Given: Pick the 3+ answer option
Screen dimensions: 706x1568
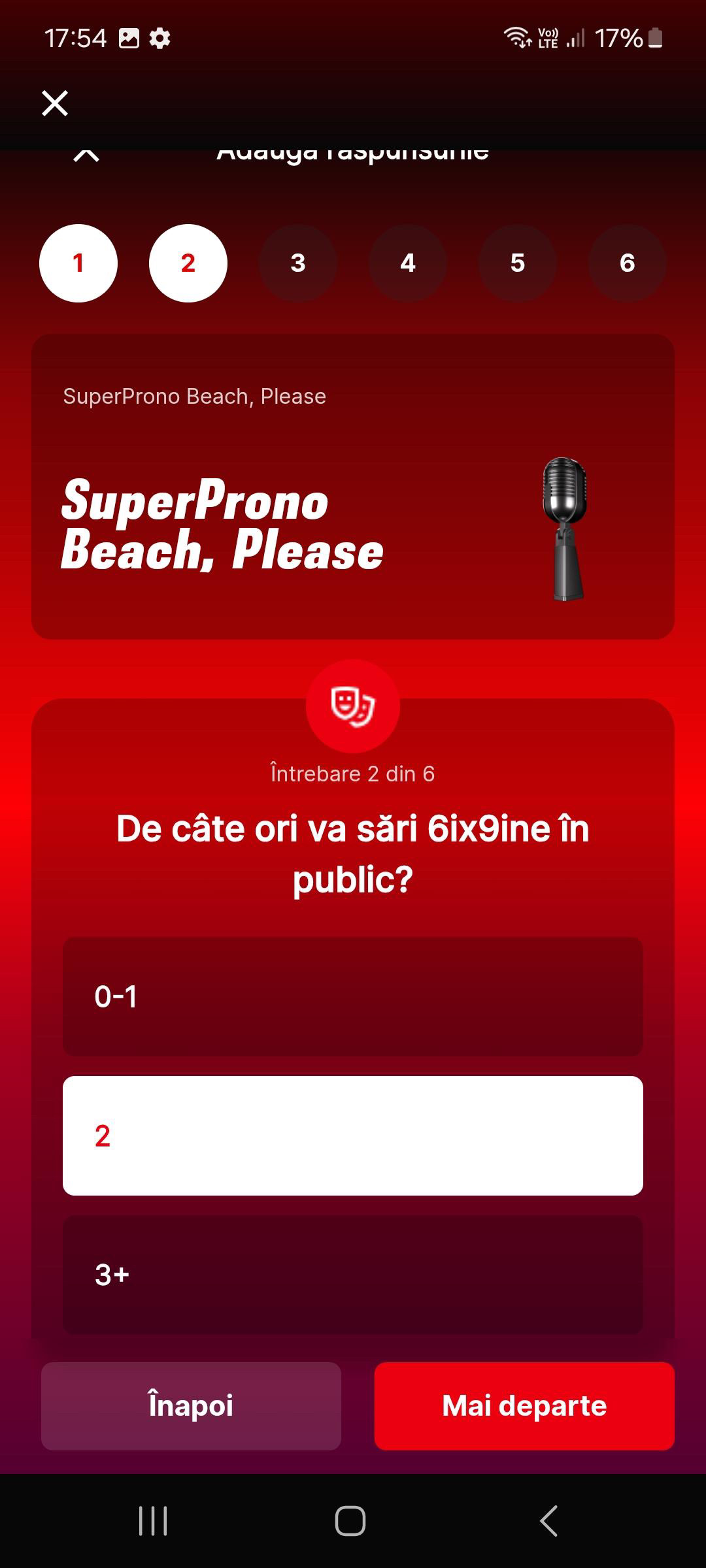Looking at the screenshot, I should pyautogui.click(x=353, y=1274).
